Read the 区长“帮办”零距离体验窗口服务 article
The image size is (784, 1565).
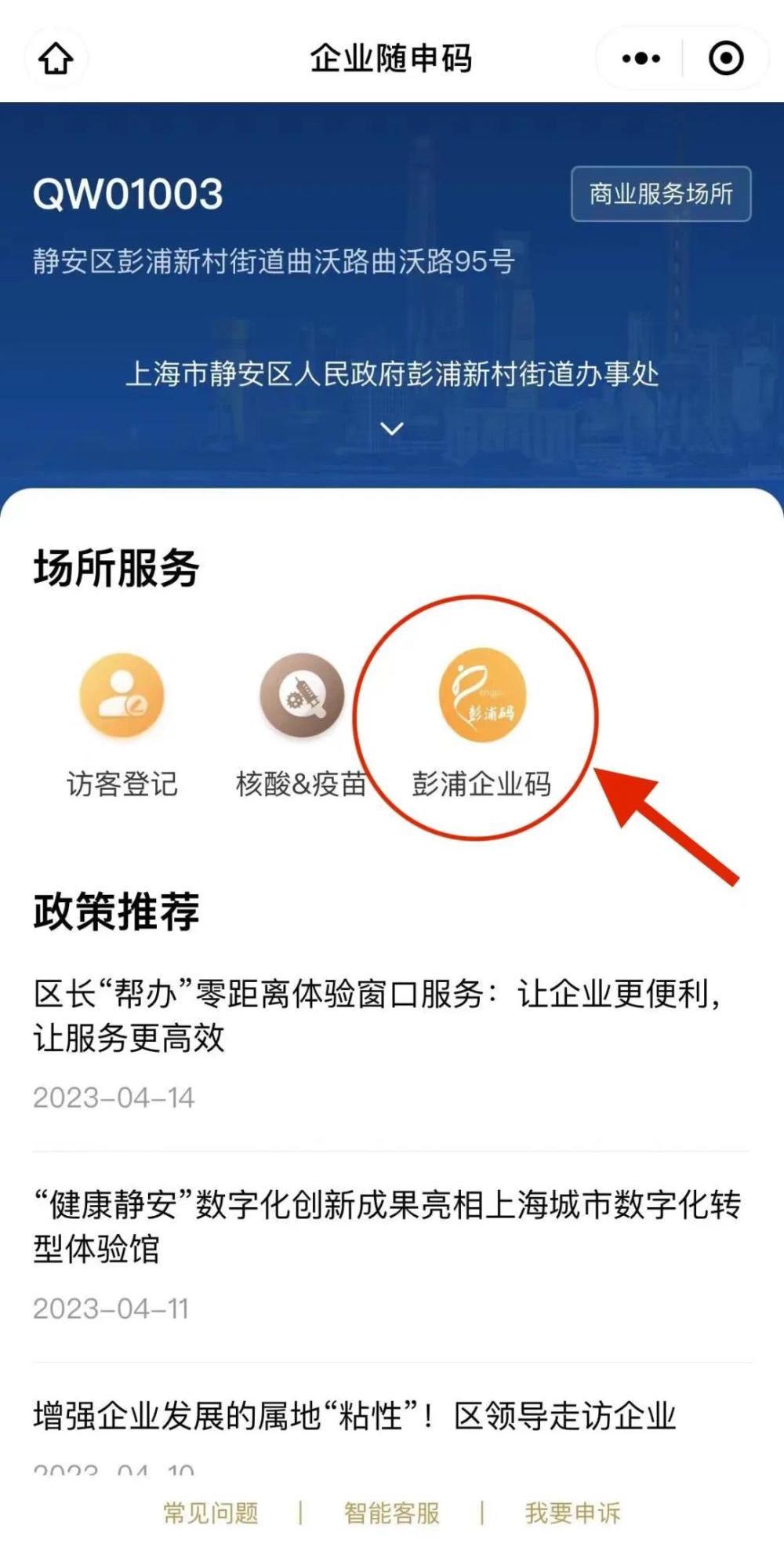tap(376, 1015)
